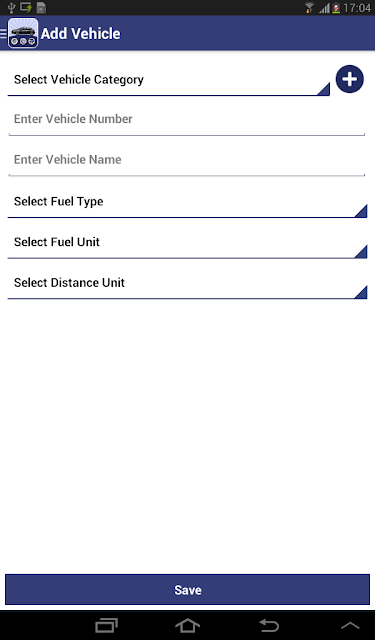Image resolution: width=375 pixels, height=640 pixels.
Task: Go back using system back button
Action: (269, 625)
